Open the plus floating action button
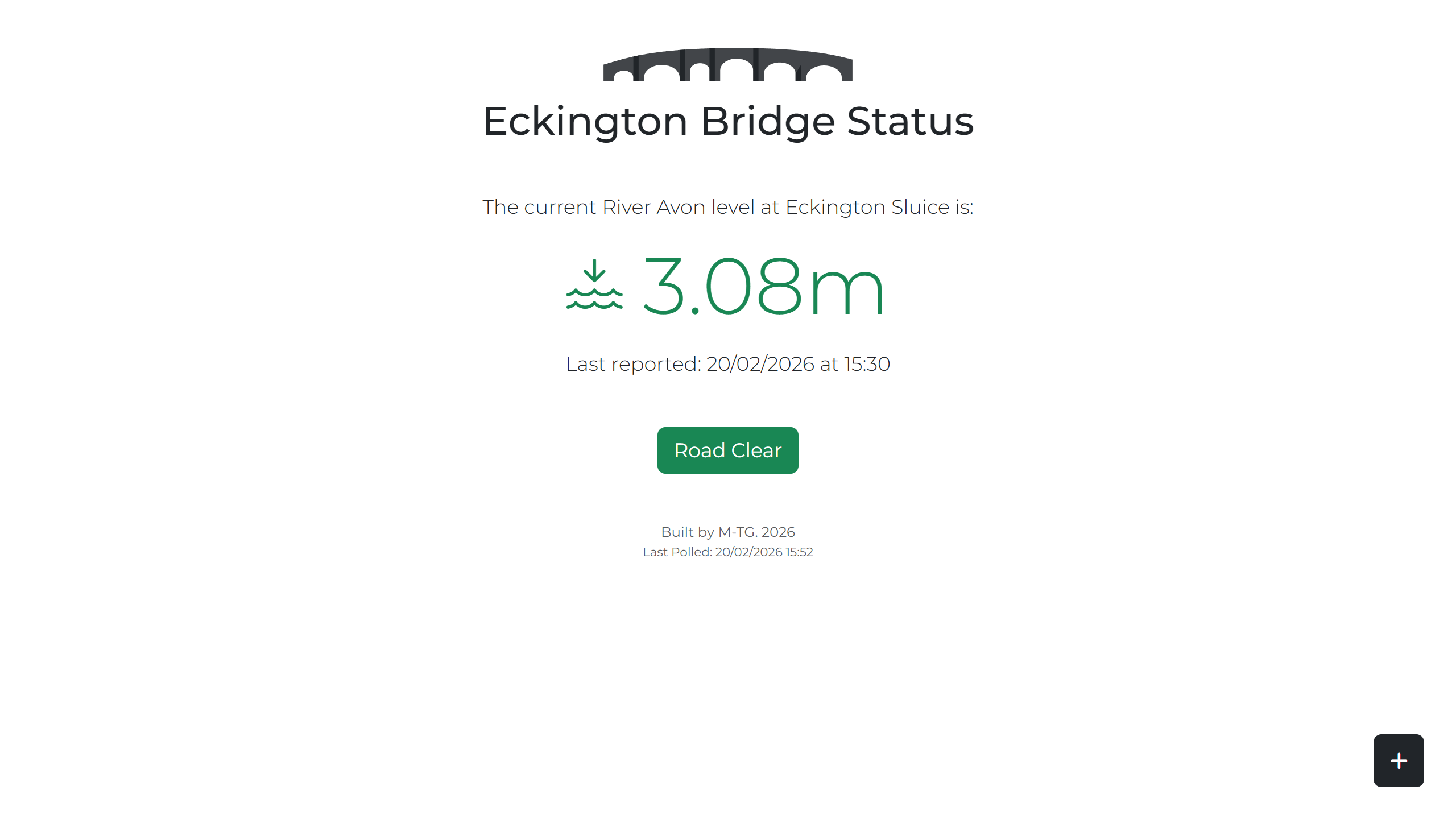1456x819 pixels. [x=1398, y=760]
